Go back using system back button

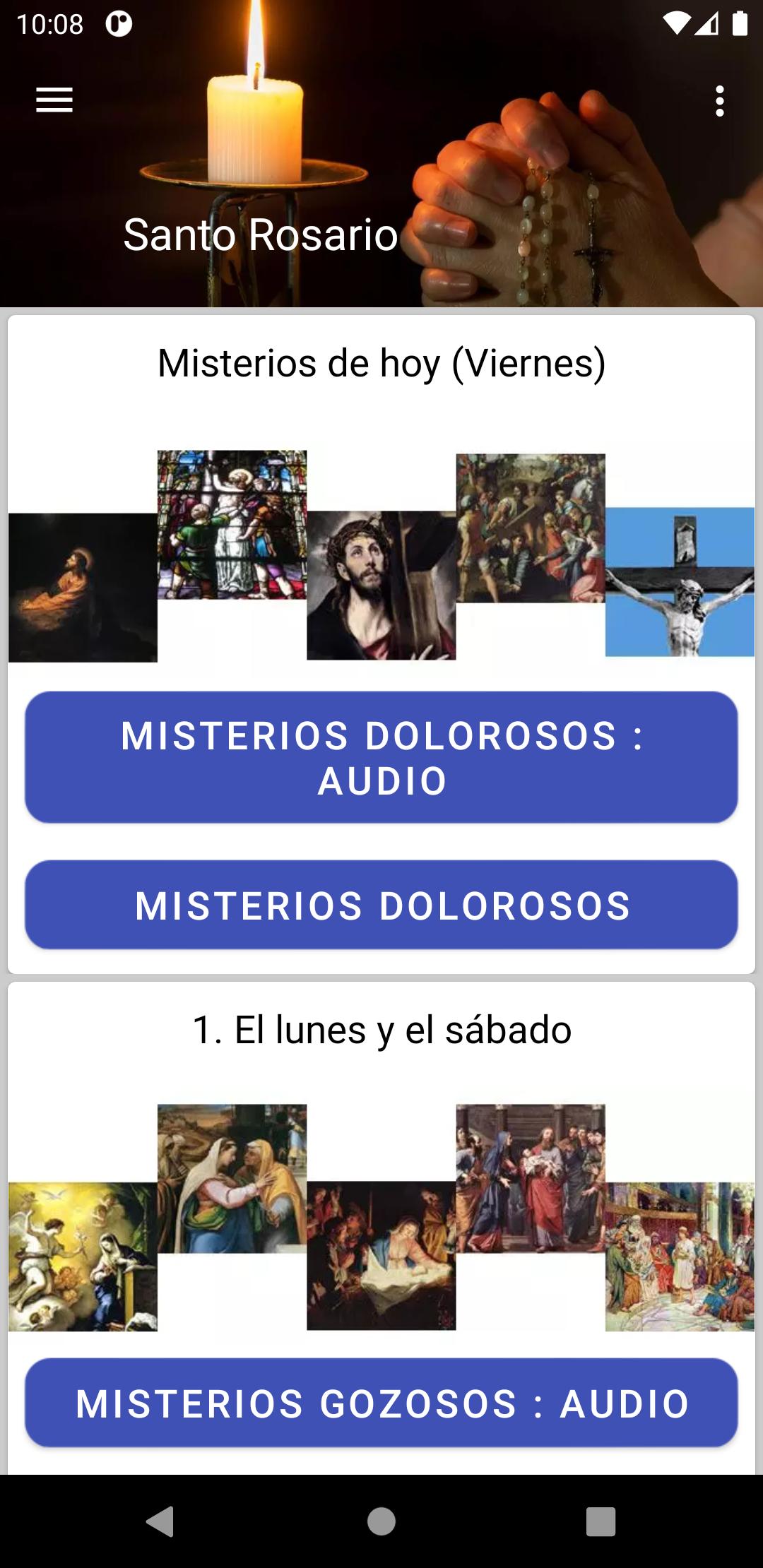[x=160, y=1521]
